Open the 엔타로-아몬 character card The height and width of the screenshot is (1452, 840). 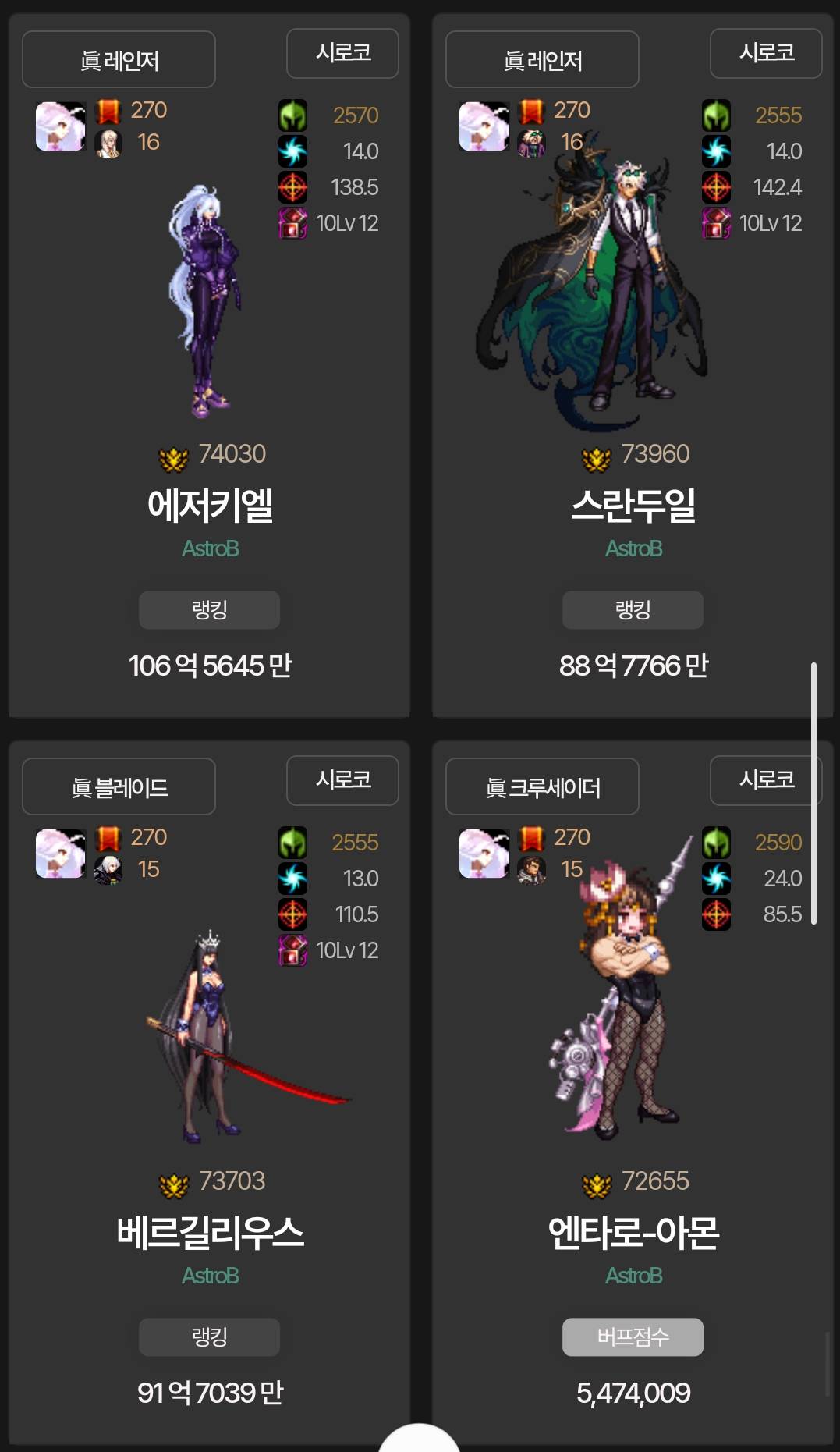633,1231
